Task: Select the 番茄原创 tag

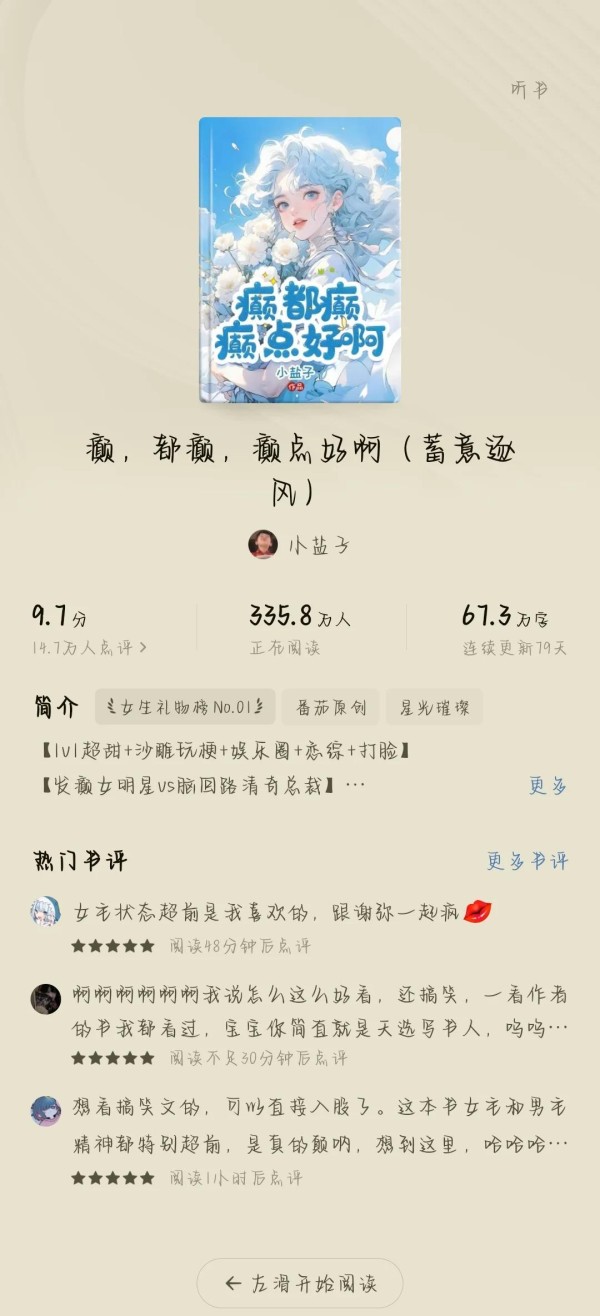Action: click(x=330, y=707)
